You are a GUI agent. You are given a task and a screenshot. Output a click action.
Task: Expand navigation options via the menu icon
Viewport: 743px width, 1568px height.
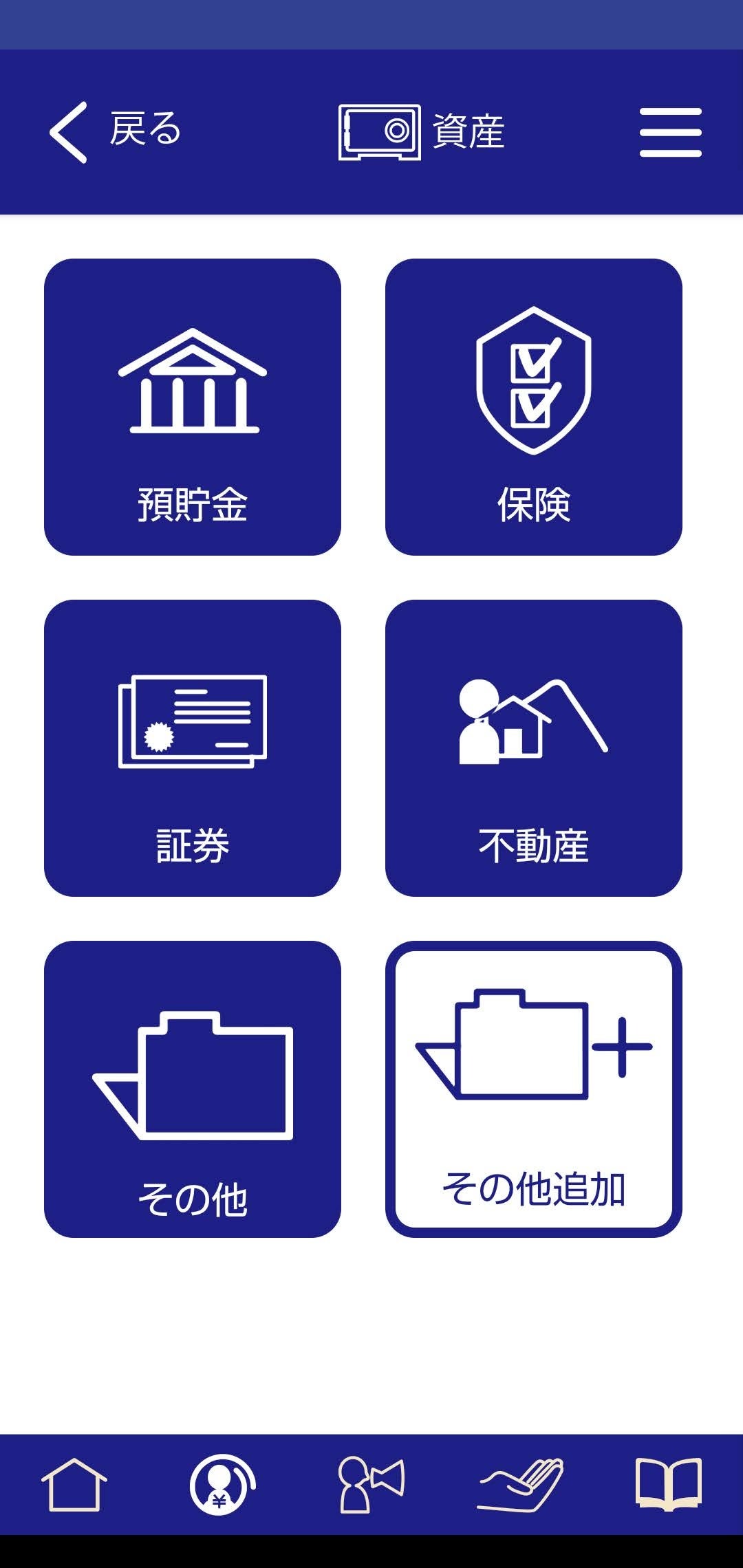(x=669, y=133)
